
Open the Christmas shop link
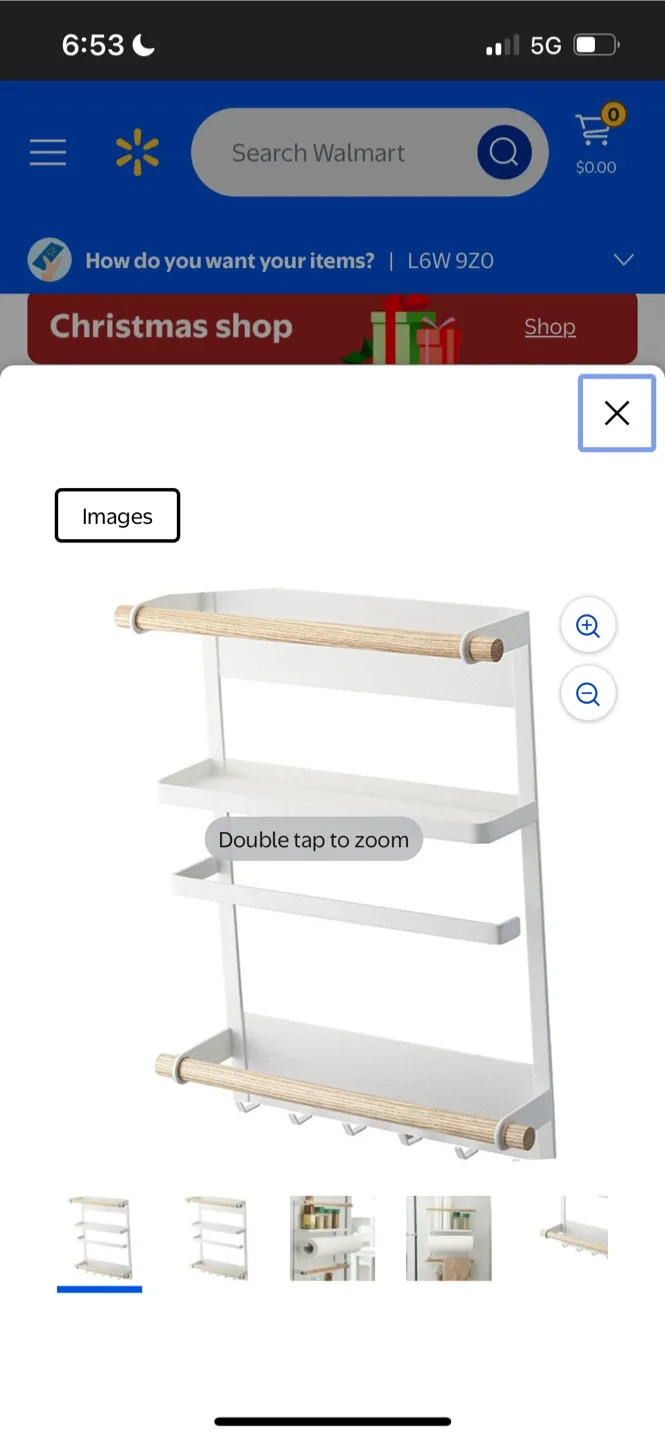[549, 327]
